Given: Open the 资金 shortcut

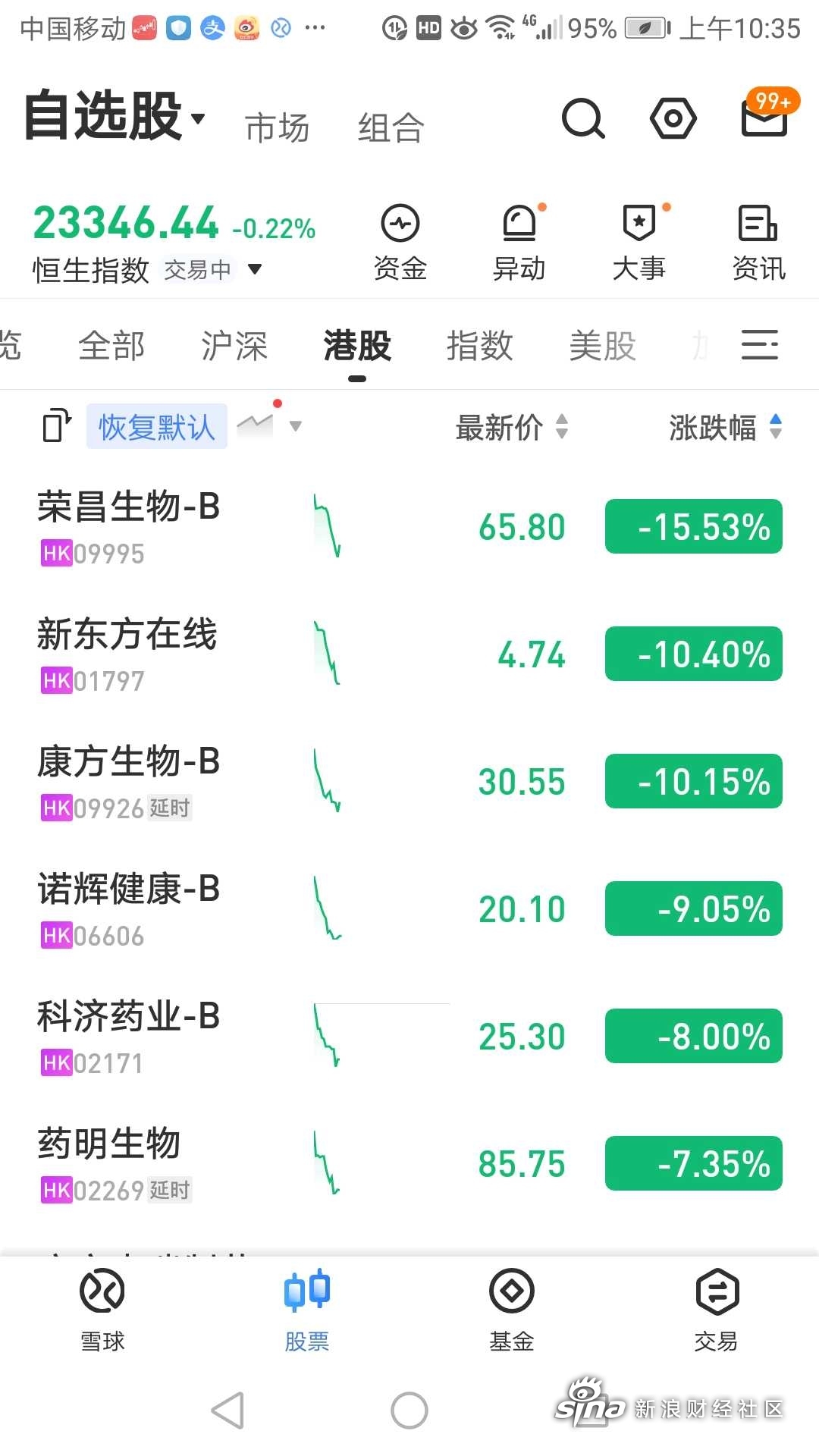Looking at the screenshot, I should (x=400, y=243).
